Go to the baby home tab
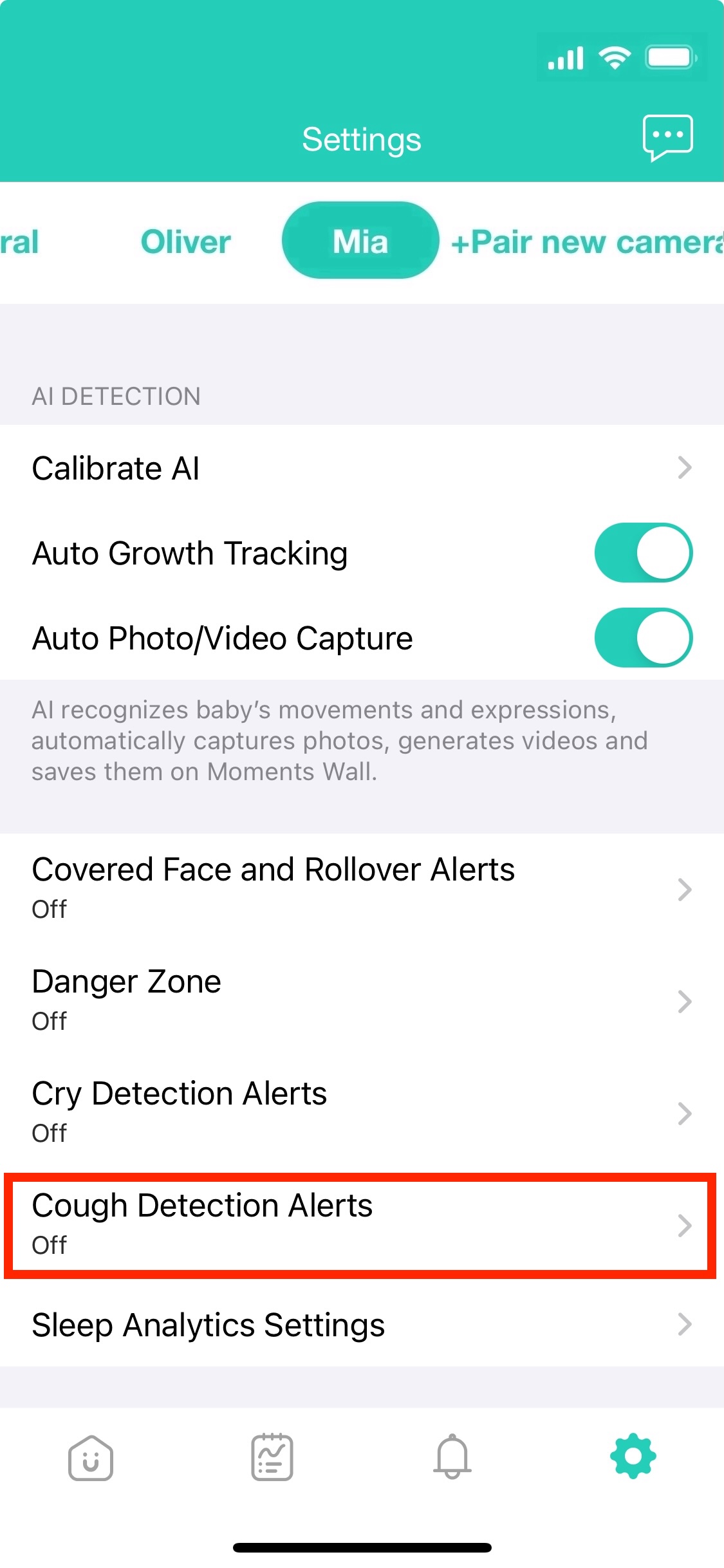The width and height of the screenshot is (724, 1568). (x=91, y=1457)
